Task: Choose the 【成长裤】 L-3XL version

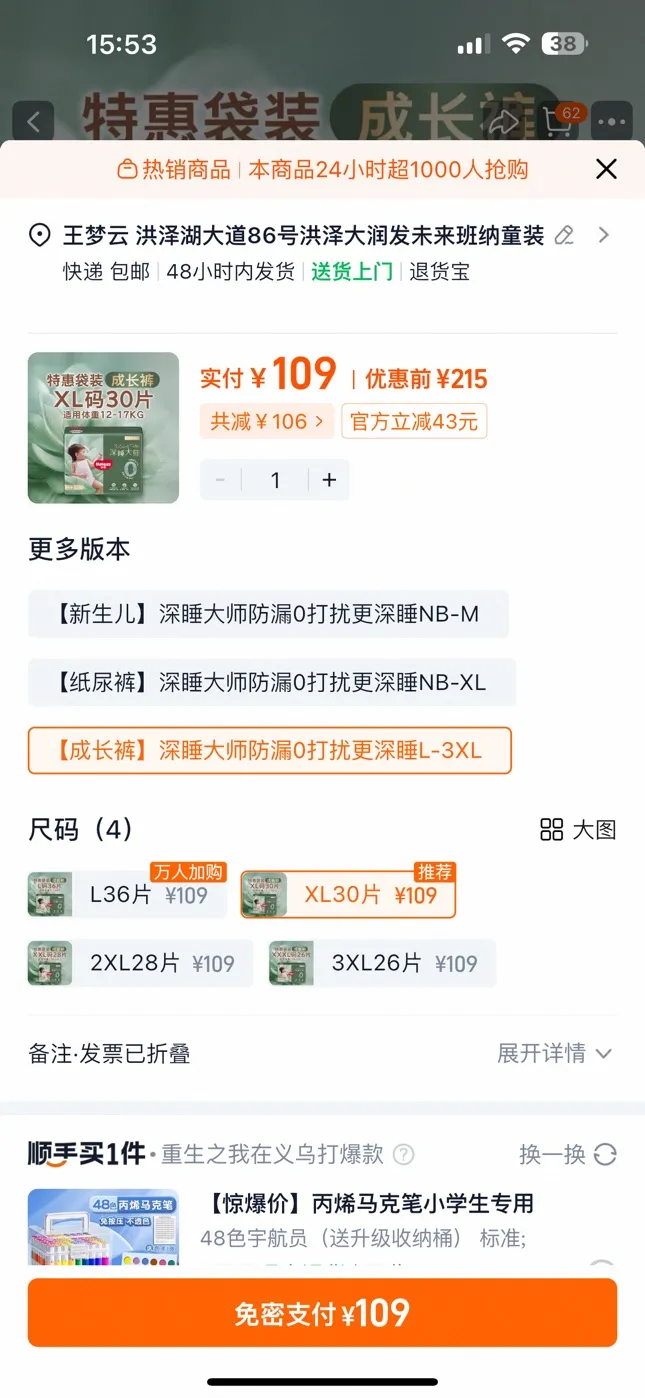Action: [270, 750]
